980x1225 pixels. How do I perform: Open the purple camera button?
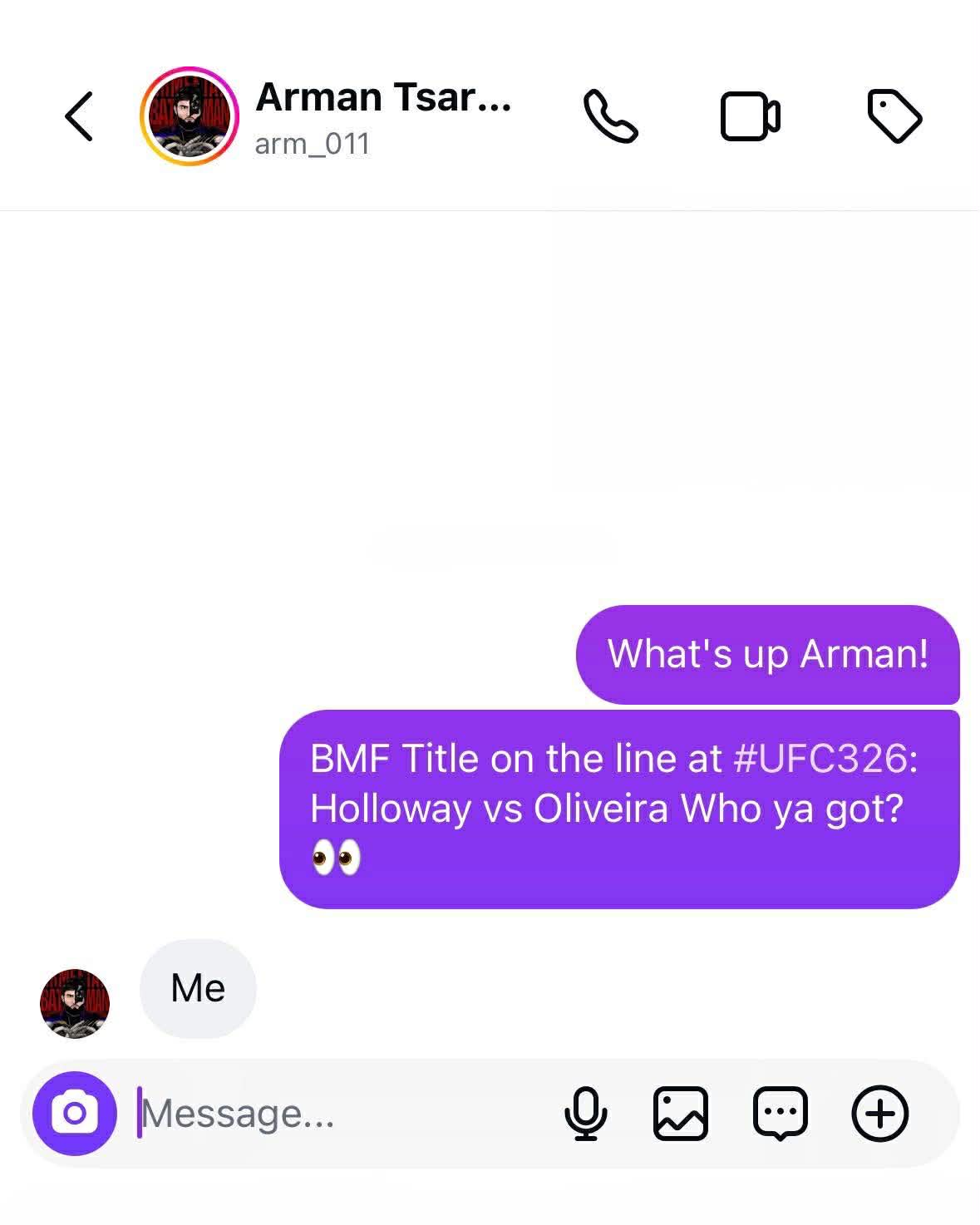coord(75,1113)
